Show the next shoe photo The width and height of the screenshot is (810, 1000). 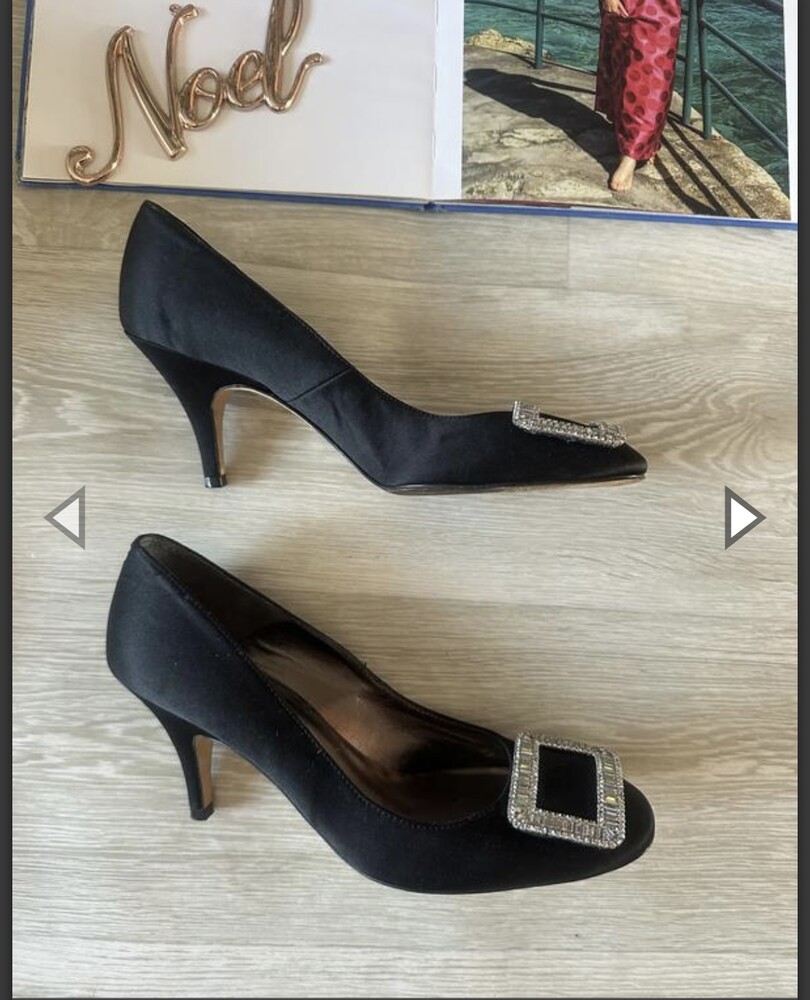click(x=743, y=517)
